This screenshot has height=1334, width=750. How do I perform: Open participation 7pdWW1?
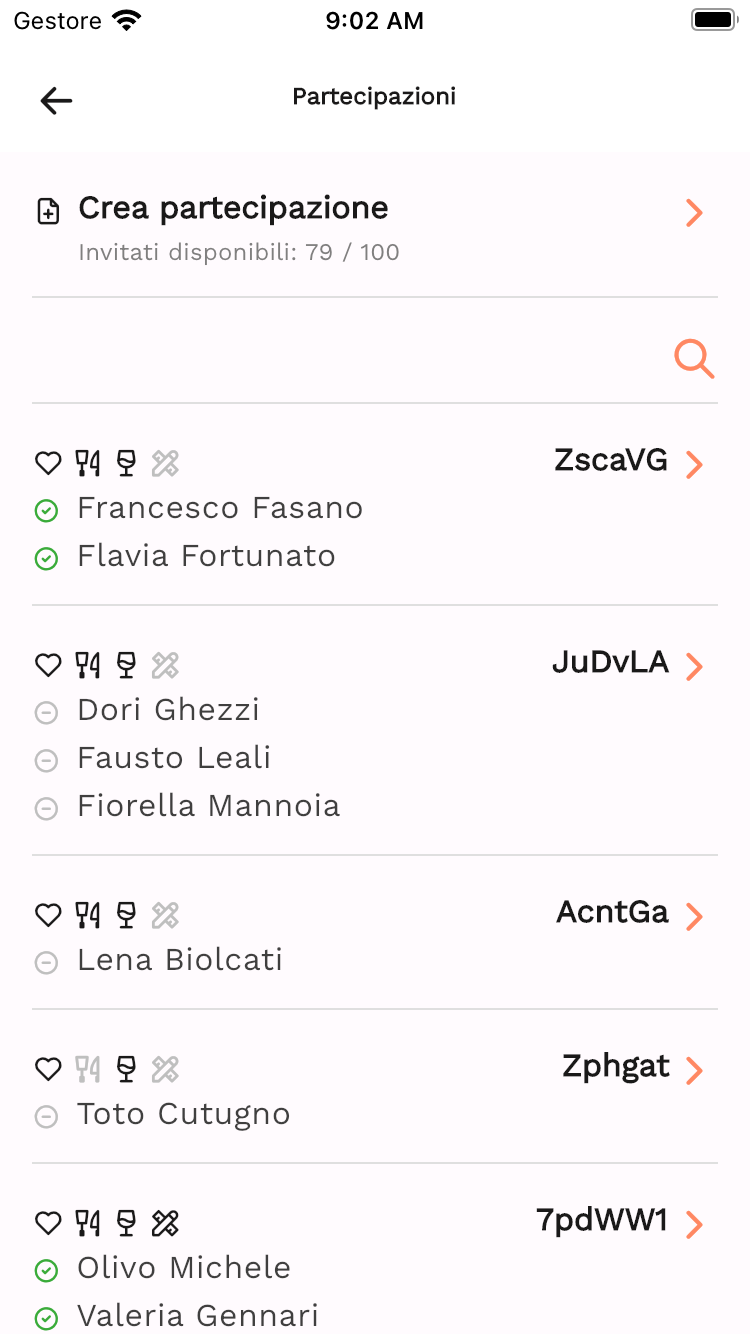click(x=375, y=1267)
